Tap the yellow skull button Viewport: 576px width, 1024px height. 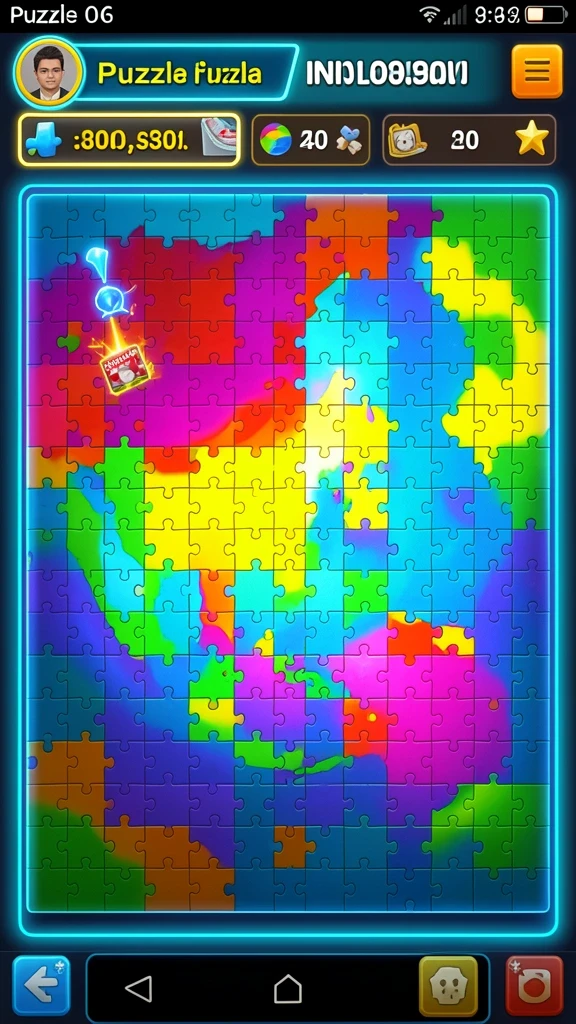point(448,986)
